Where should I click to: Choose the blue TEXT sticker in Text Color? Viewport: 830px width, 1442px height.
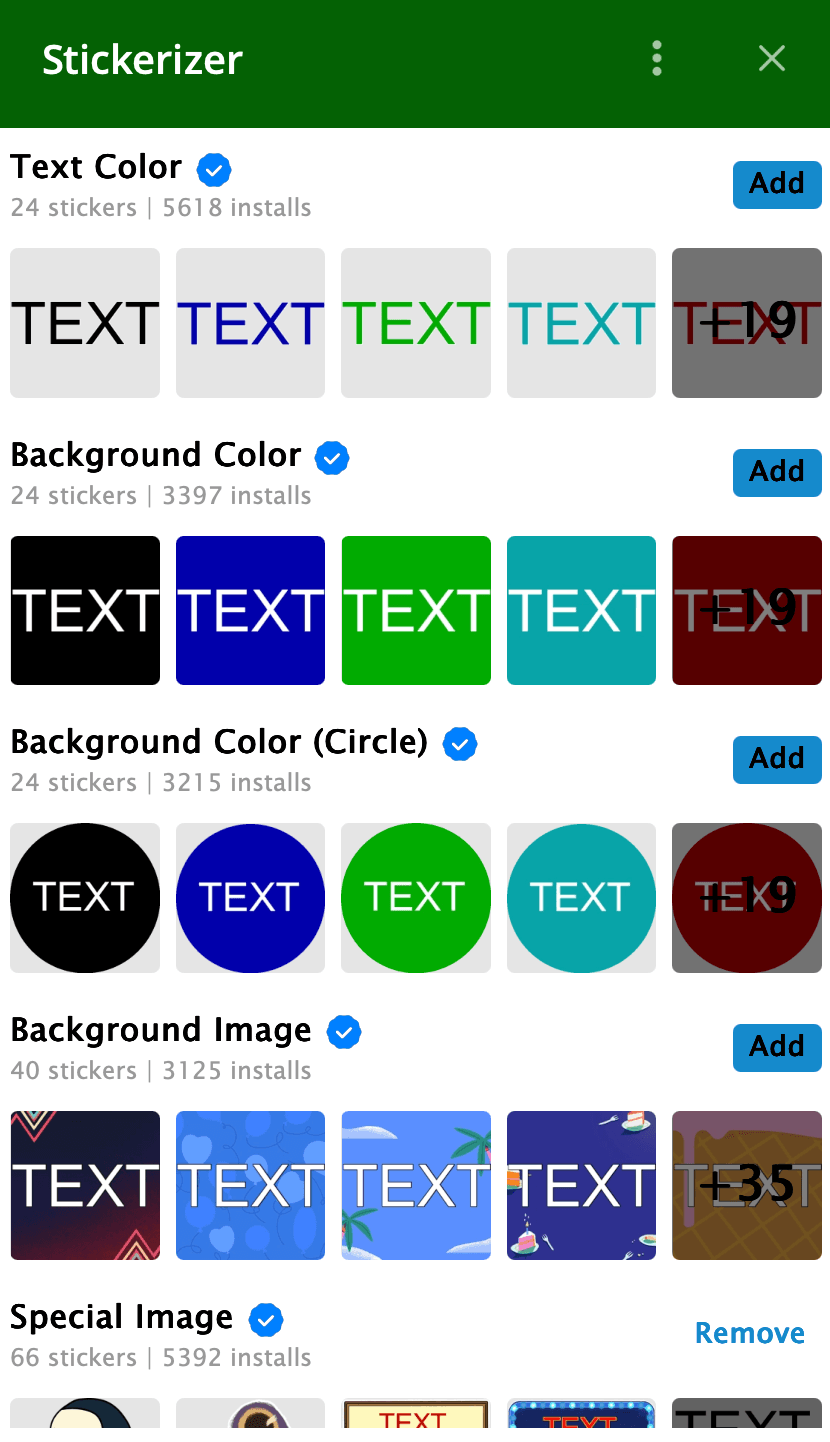(x=250, y=323)
